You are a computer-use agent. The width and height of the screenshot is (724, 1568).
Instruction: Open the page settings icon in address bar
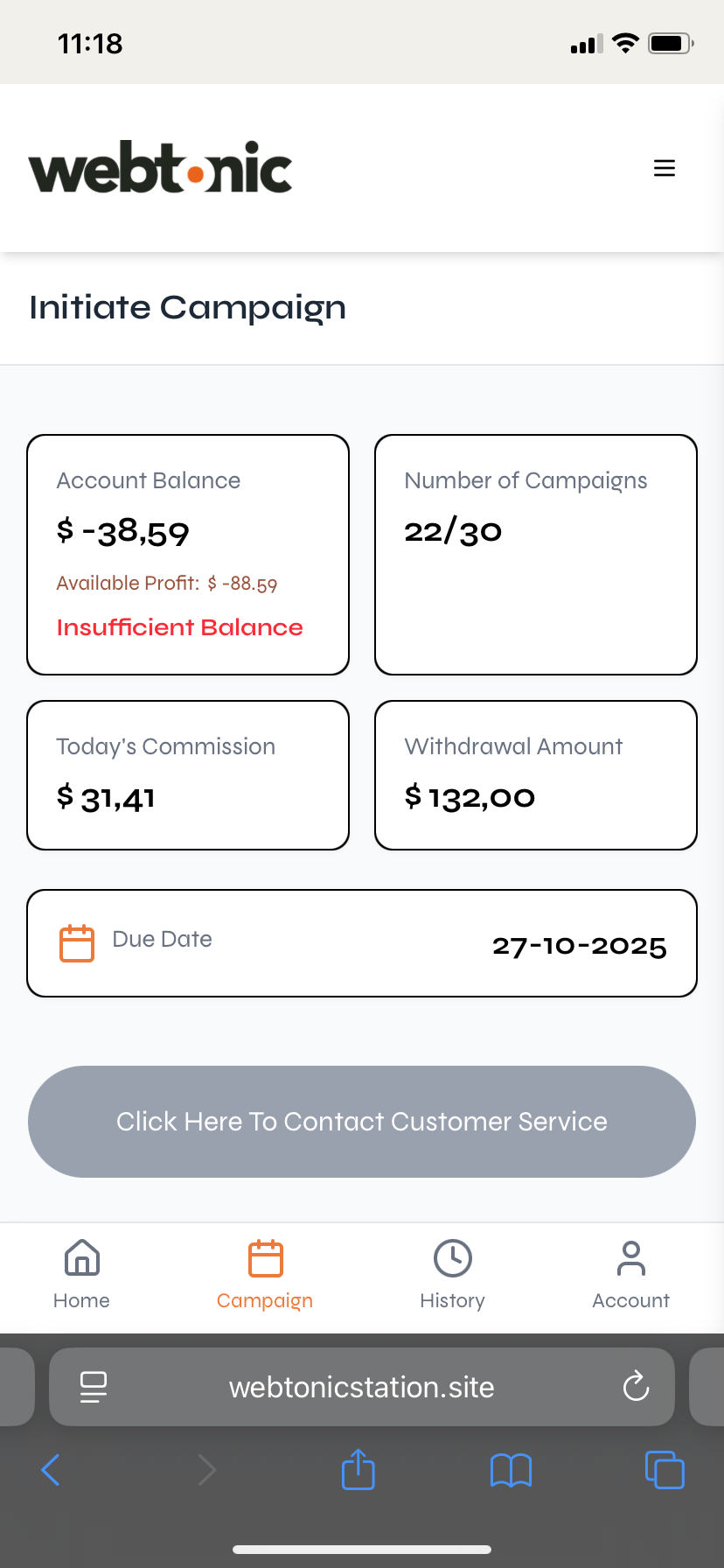pyautogui.click(x=94, y=1387)
